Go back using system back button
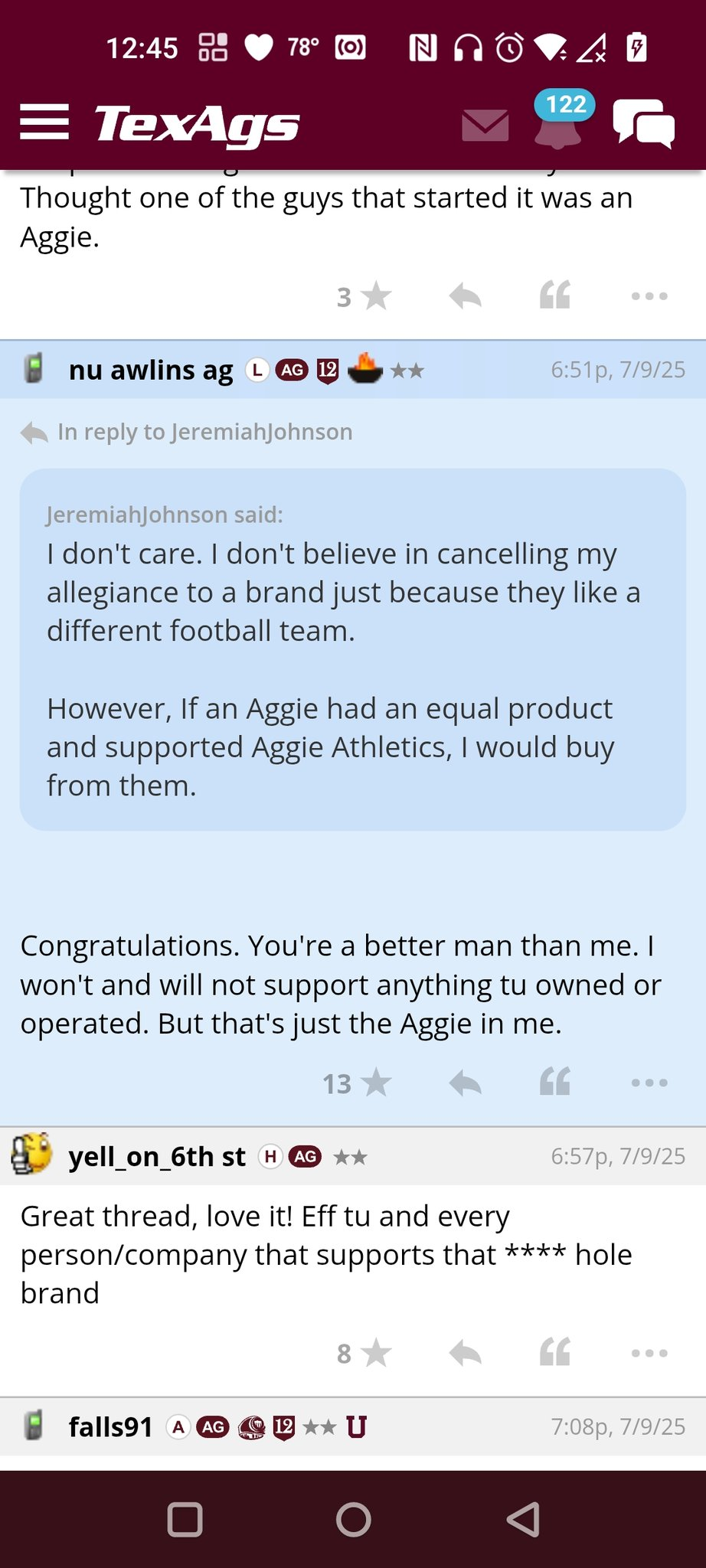This screenshot has width=706, height=1568. point(524,1519)
